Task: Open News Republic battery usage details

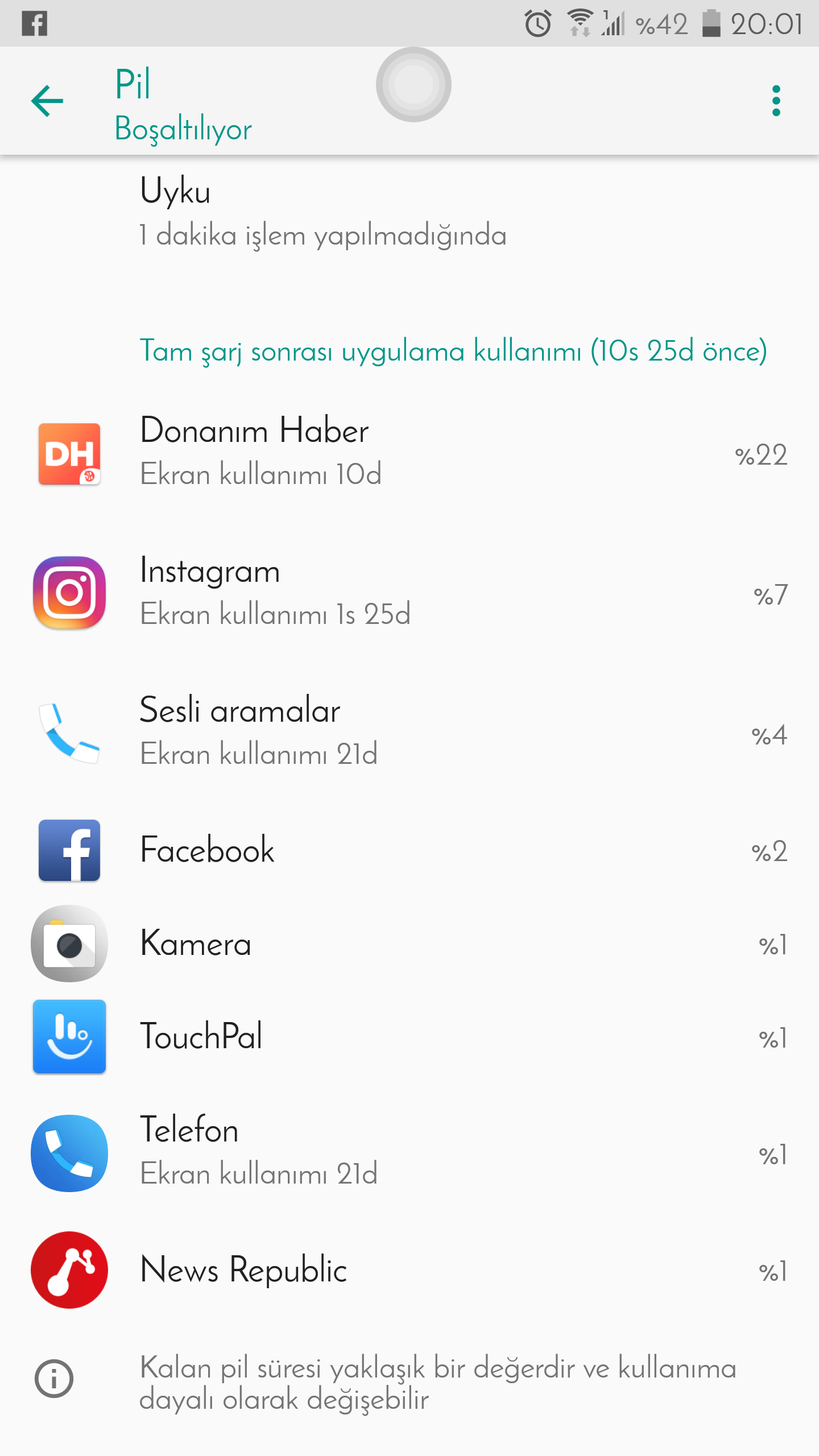Action: click(x=409, y=1269)
